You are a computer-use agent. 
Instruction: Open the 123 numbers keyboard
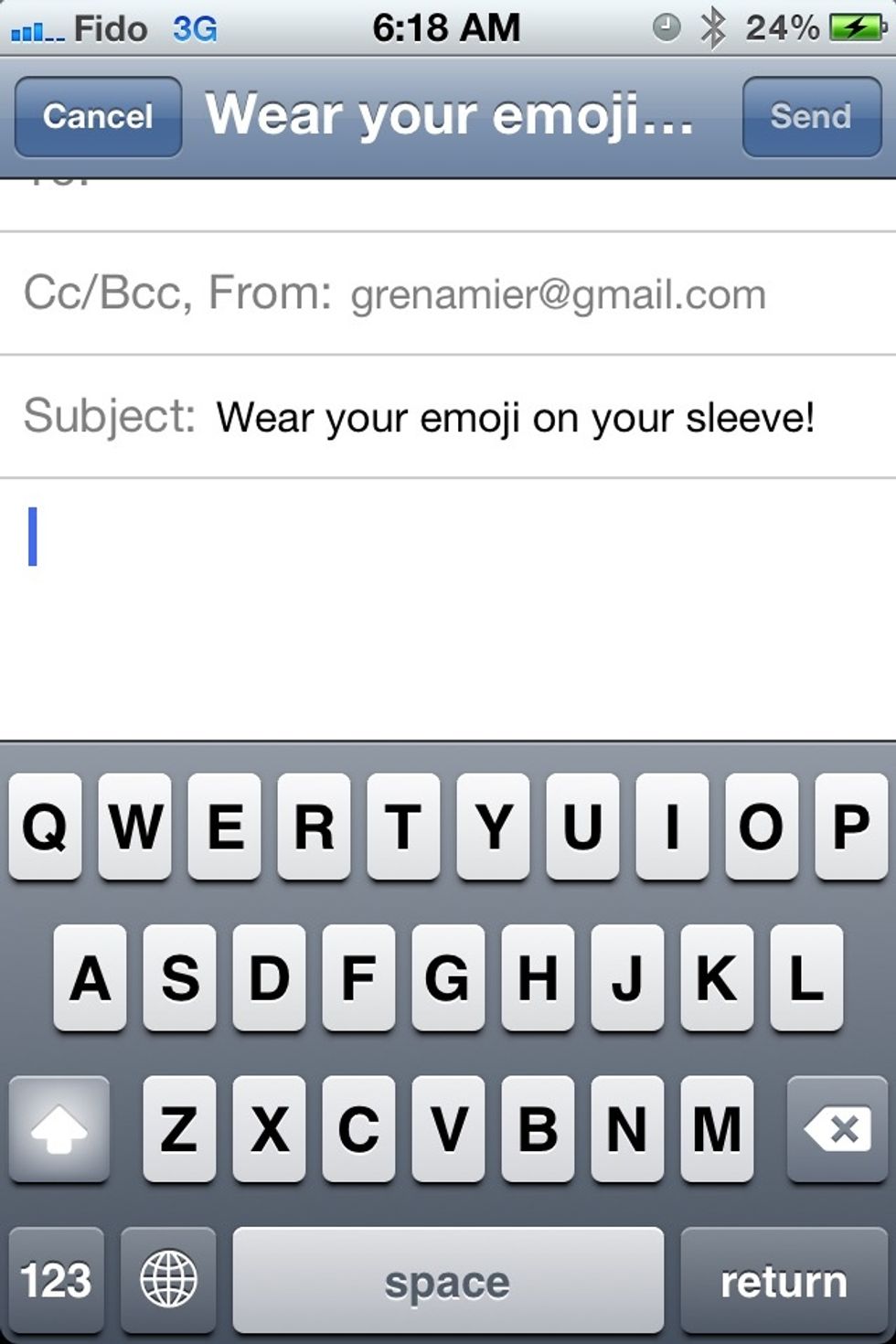[56, 1280]
